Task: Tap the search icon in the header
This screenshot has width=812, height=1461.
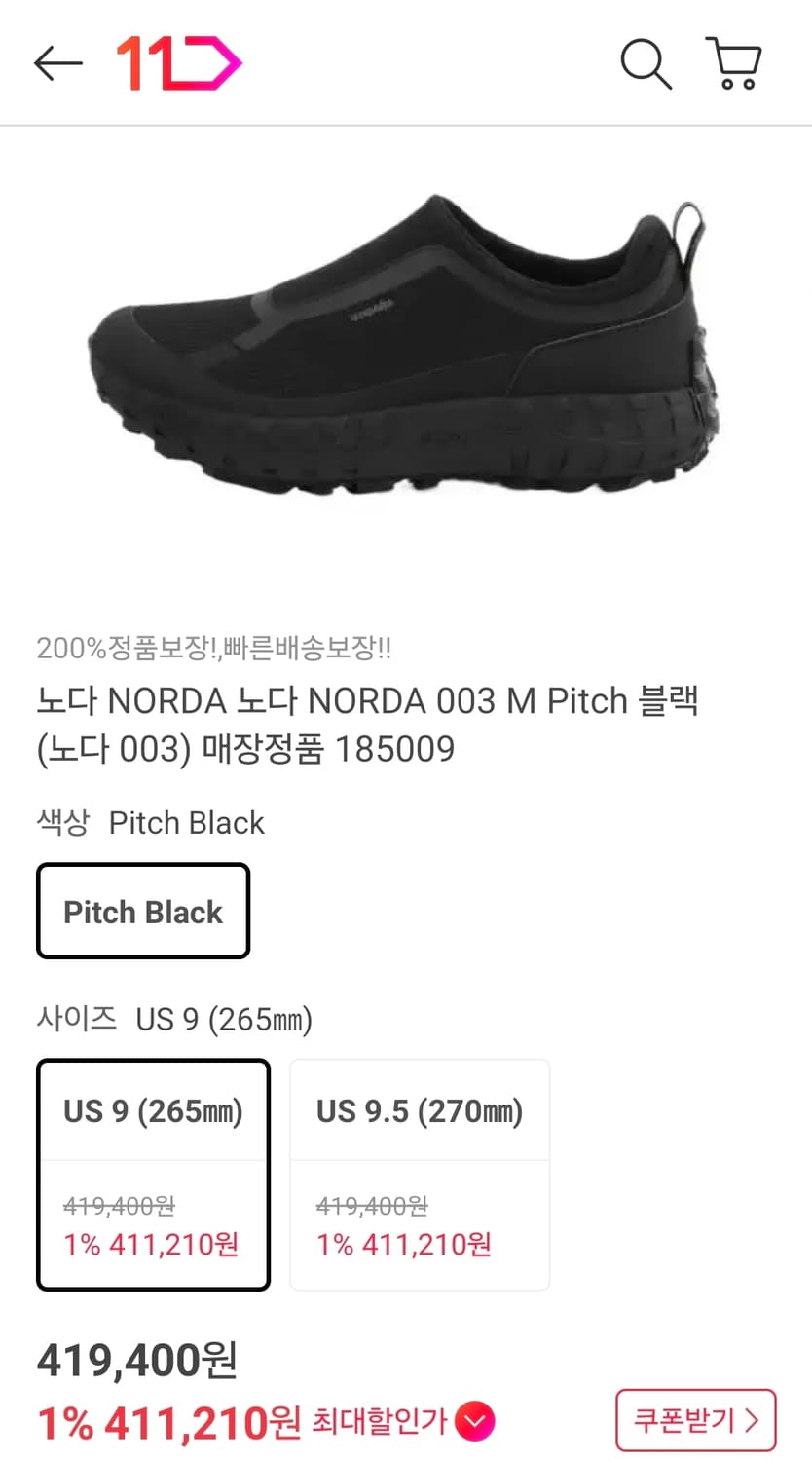Action: (645, 63)
